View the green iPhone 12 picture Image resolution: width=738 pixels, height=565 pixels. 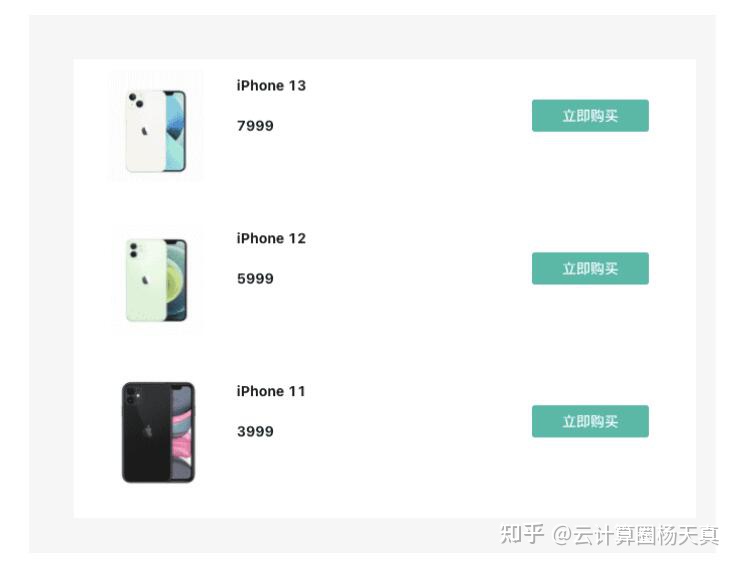tap(156, 280)
